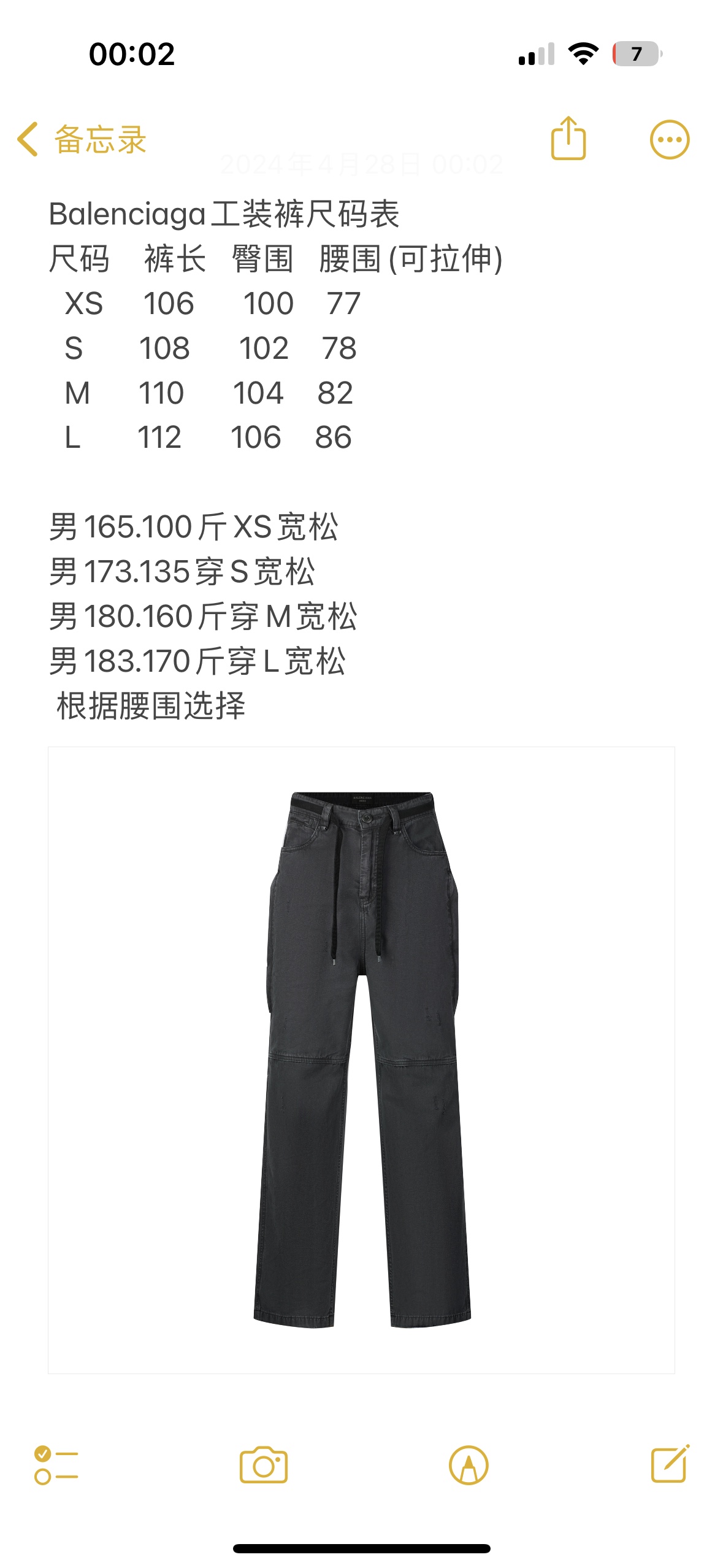The width and height of the screenshot is (723, 1568).
Task: Compose a new note
Action: tap(670, 1464)
